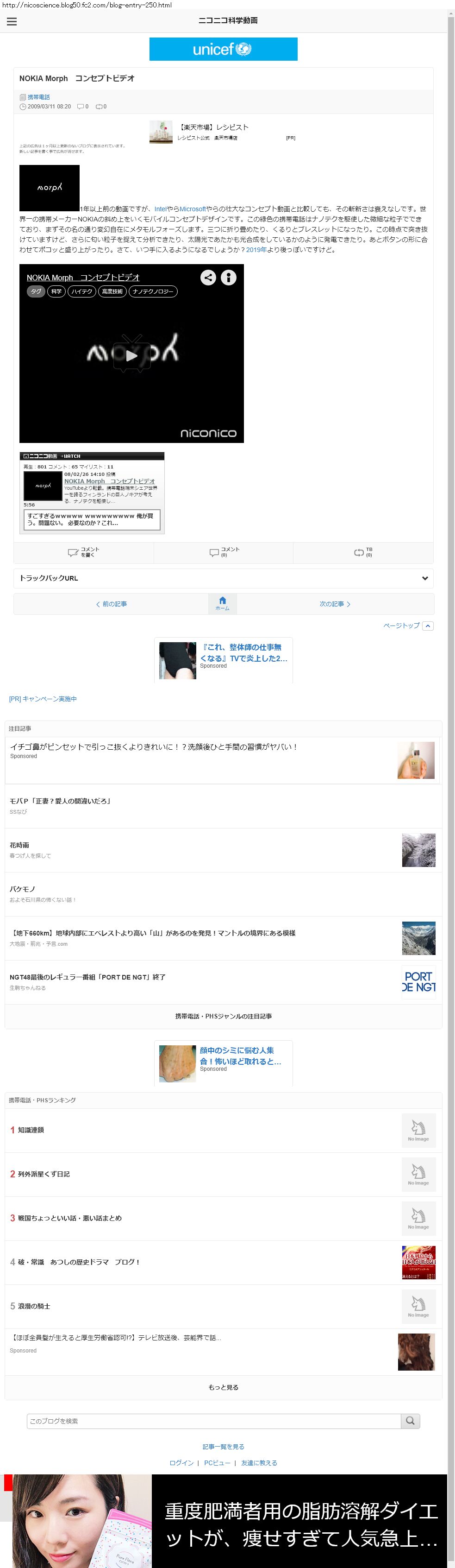Image resolution: width=455 pixels, height=1568 pixels.
Task: Play the NOKIA Morph video
Action: click(x=131, y=356)
